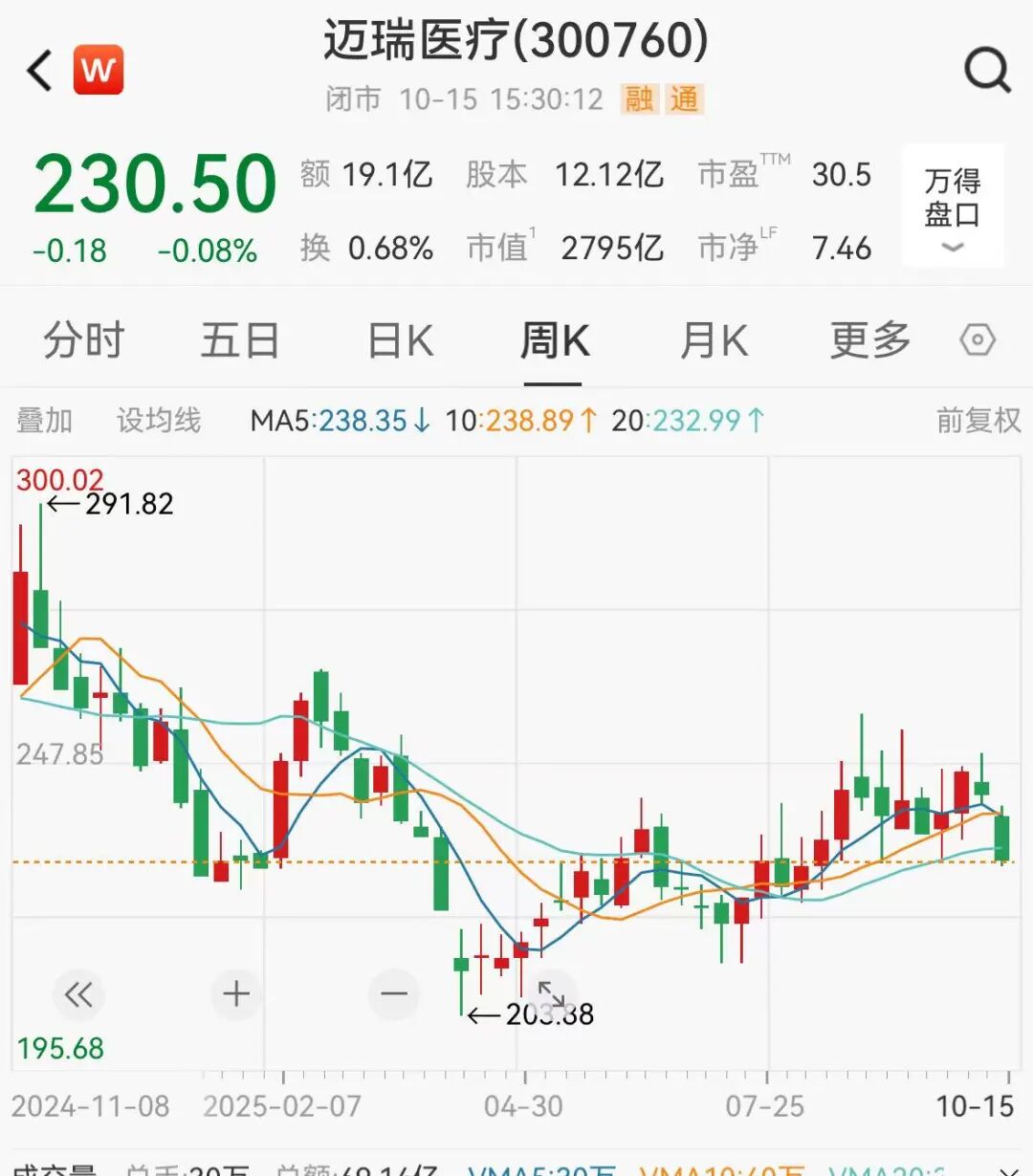The height and width of the screenshot is (1176, 1033).
Task: Go back with the arrow icon
Action: pos(40,71)
